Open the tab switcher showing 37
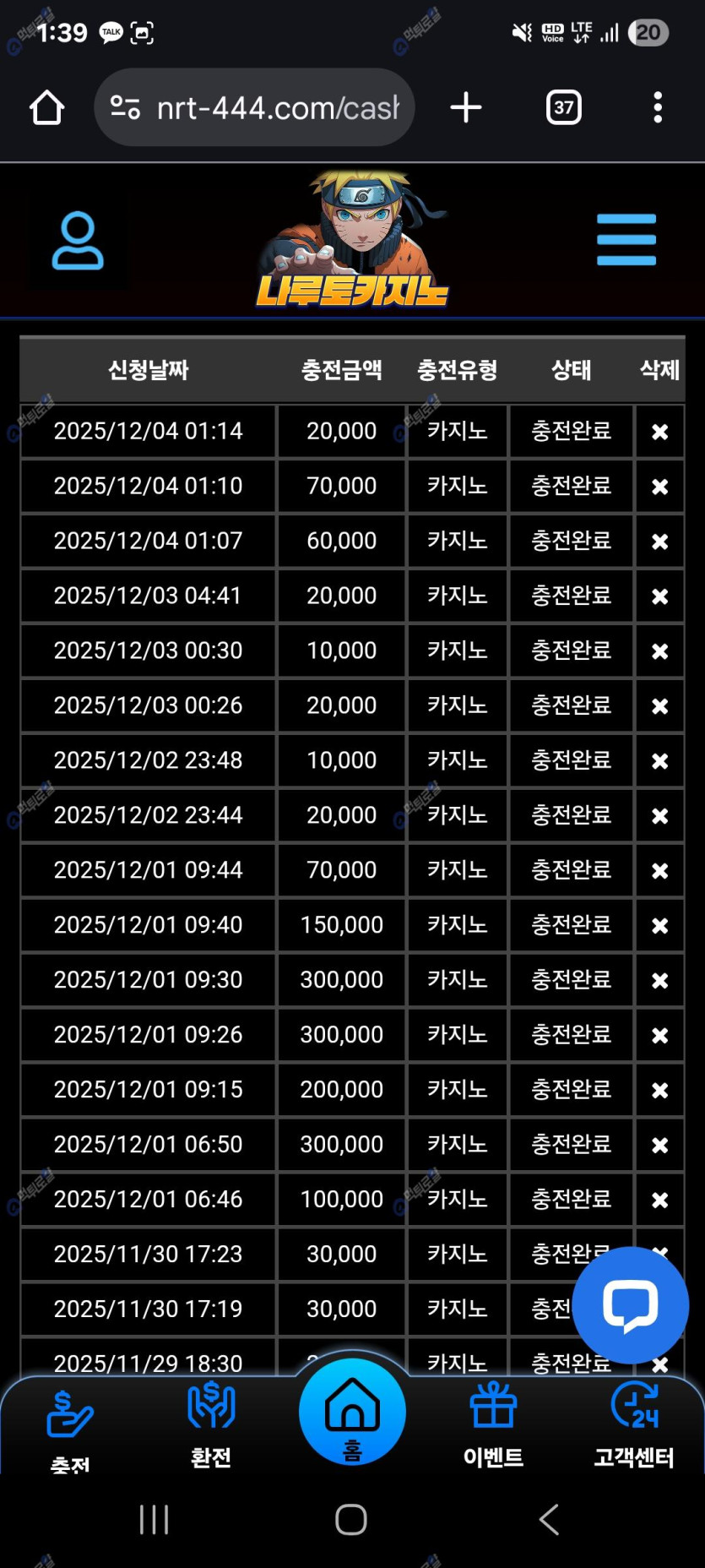 (563, 108)
